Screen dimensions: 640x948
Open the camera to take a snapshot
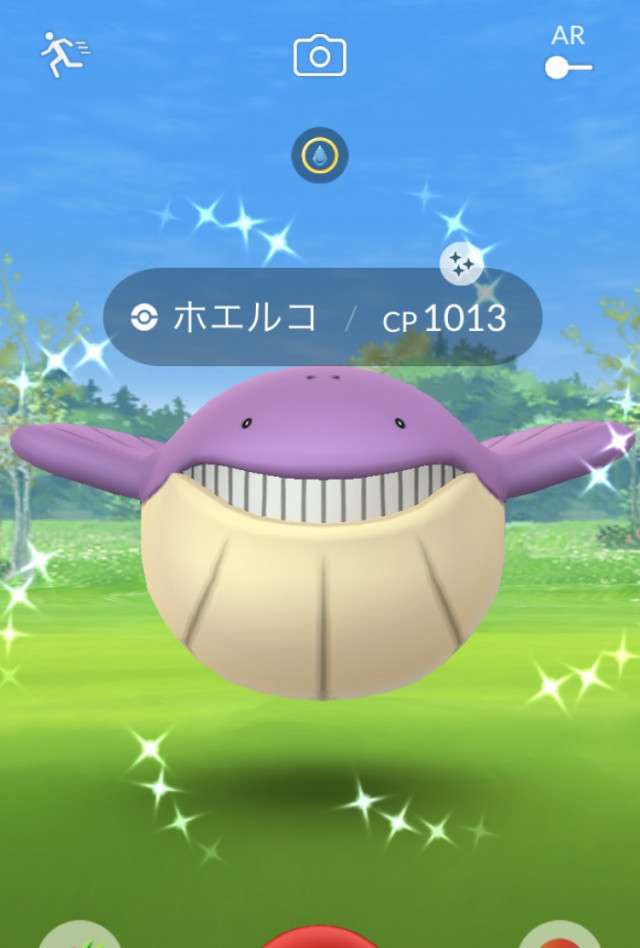pos(319,57)
